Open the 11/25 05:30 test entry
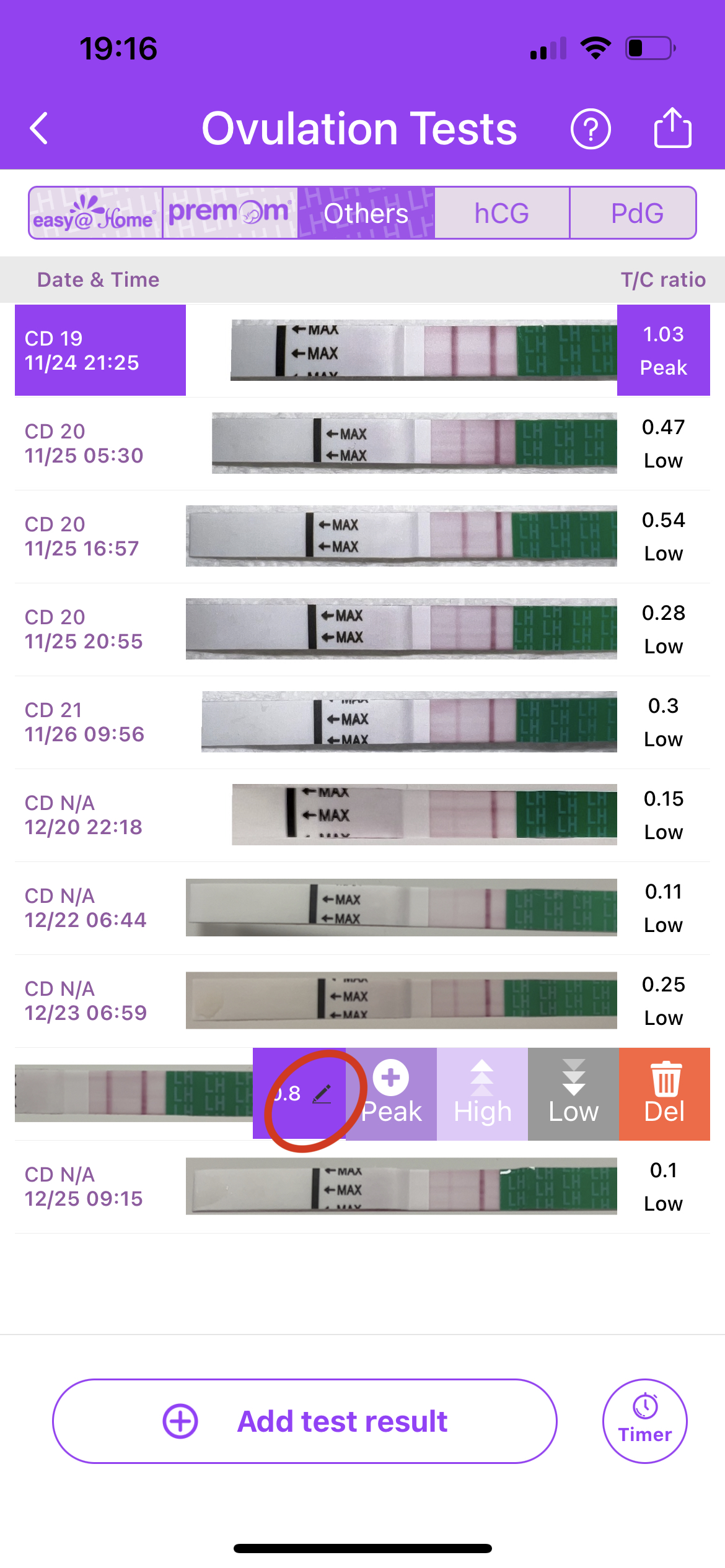 coord(362,443)
